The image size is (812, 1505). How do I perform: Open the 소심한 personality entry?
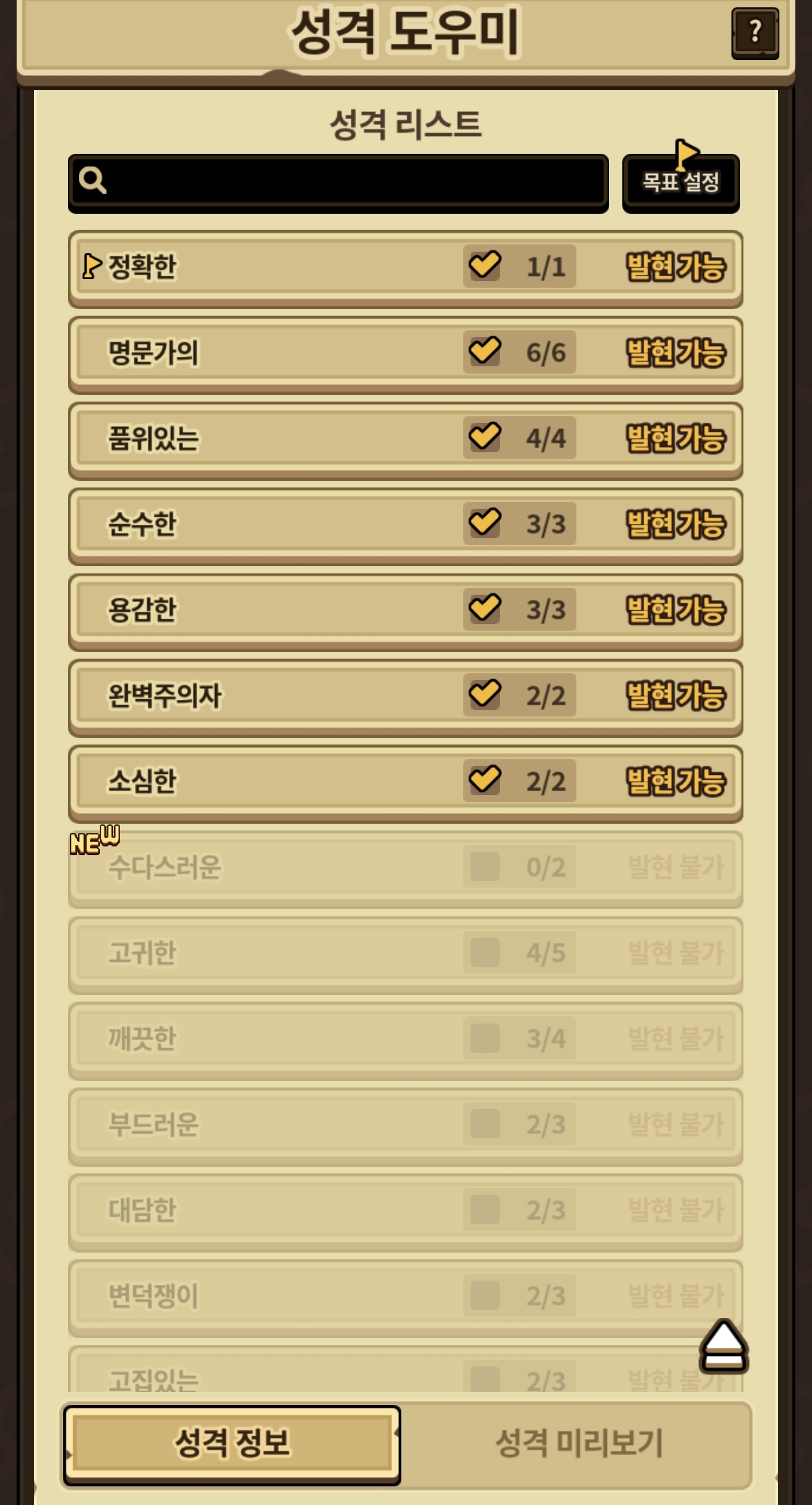405,781
